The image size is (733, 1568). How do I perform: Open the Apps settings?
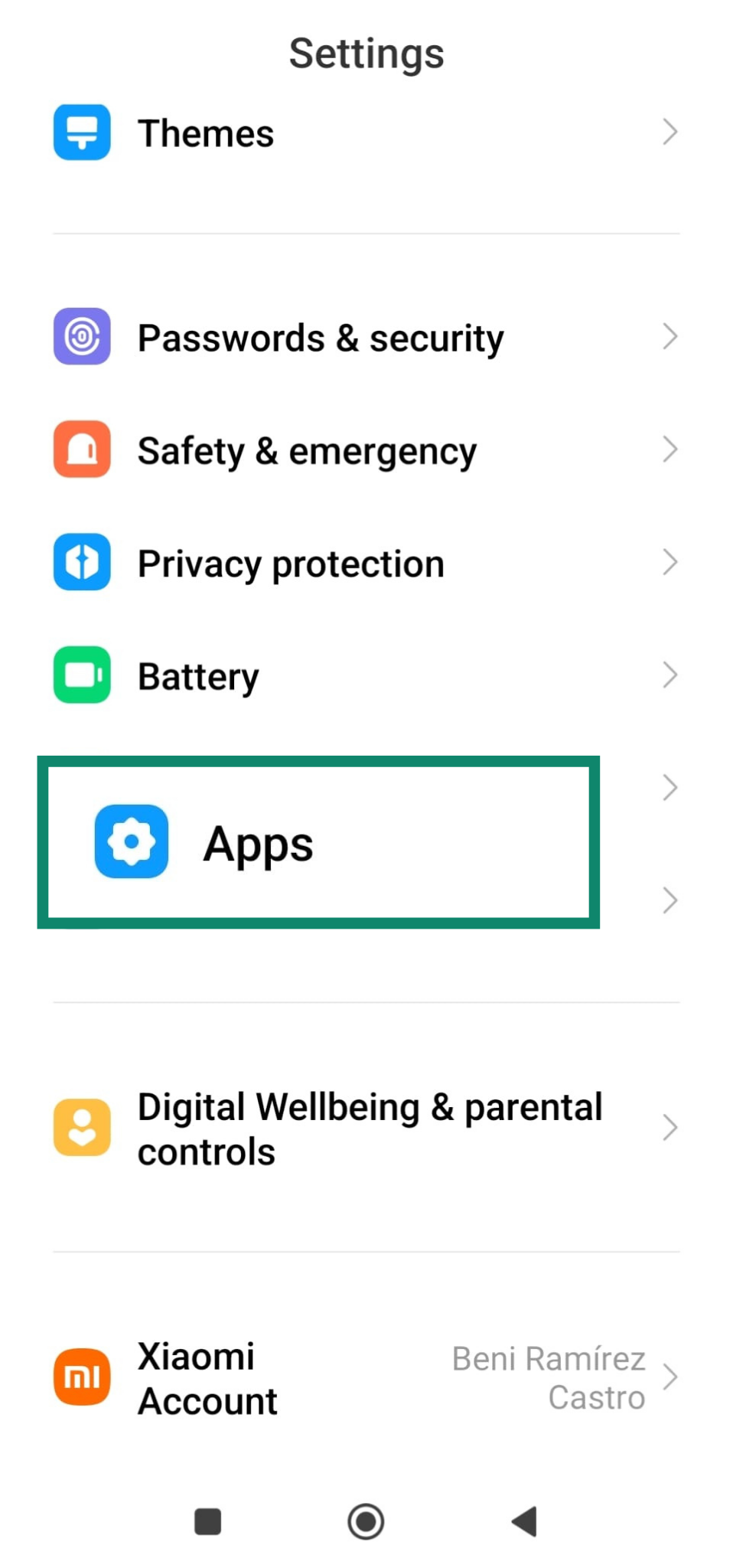click(x=257, y=843)
